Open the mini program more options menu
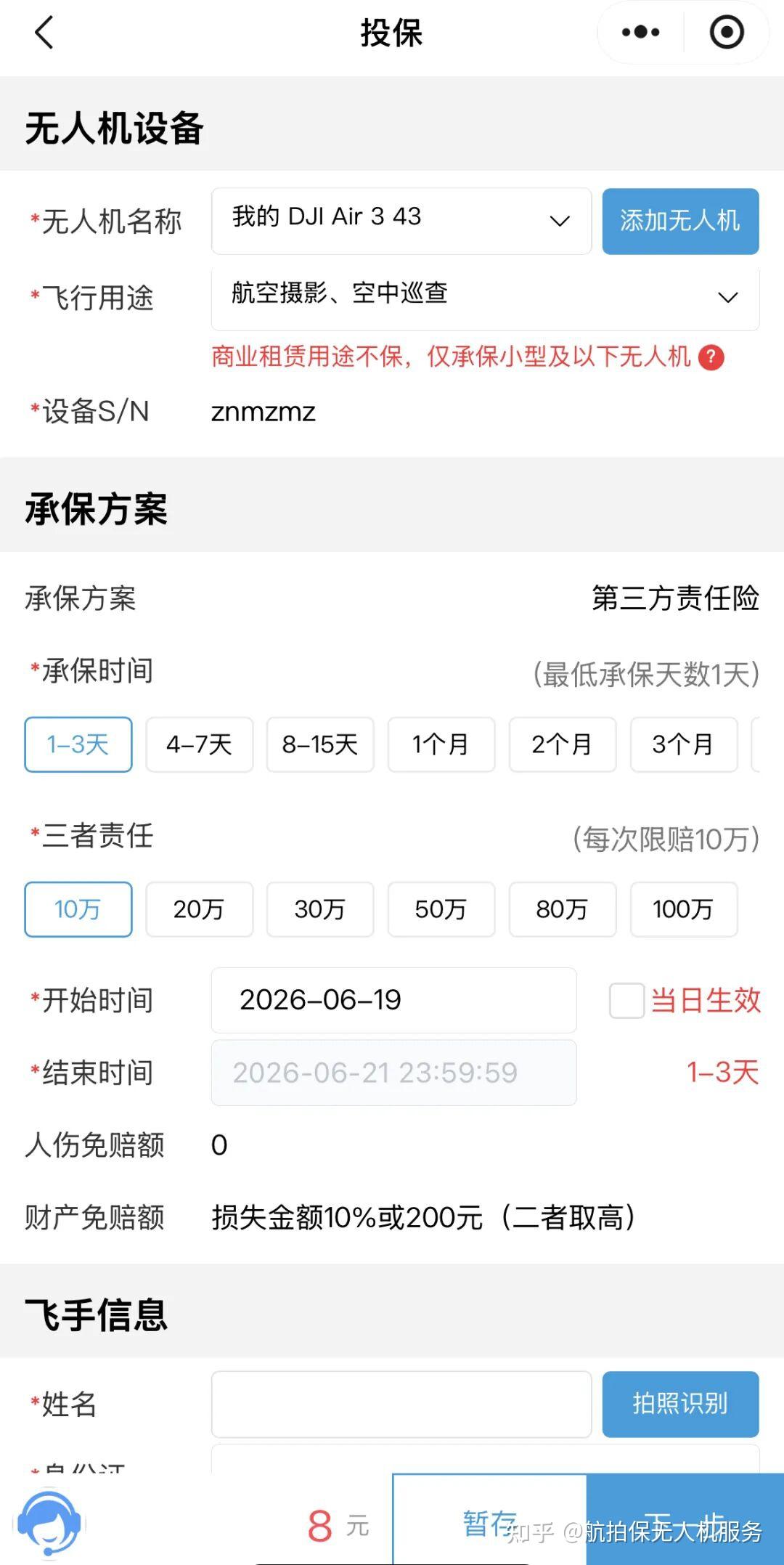 (640, 33)
